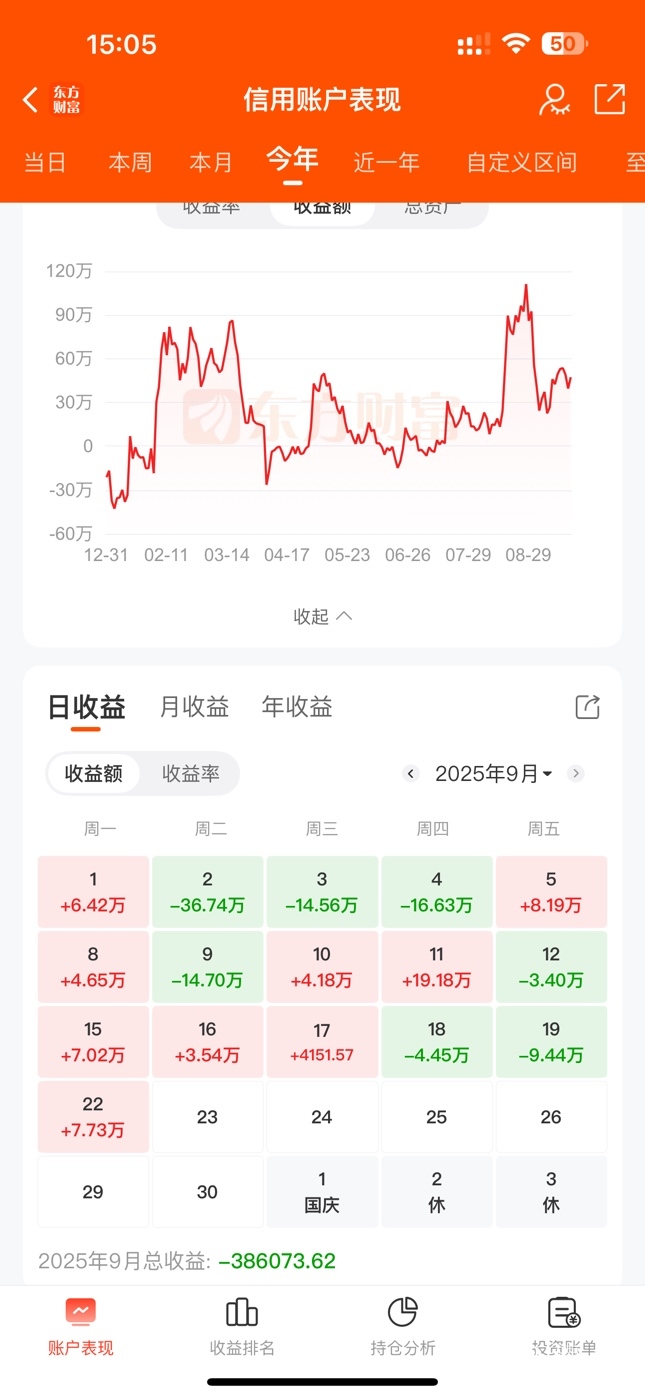
Task: Show performance for 近一年
Action: point(386,162)
